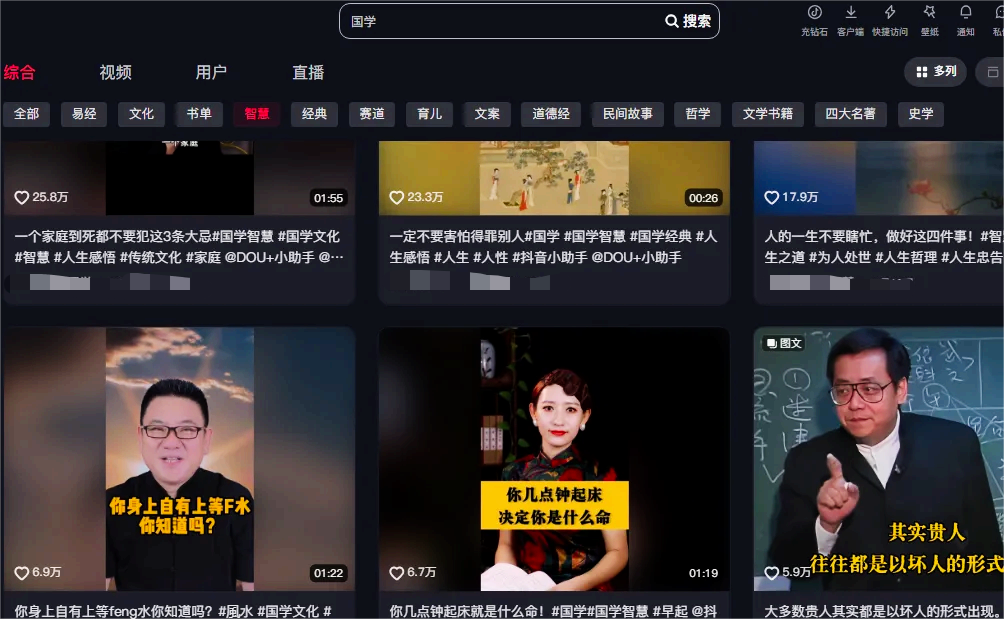The image size is (1004, 619).
Task: Choose the 多列 layout button
Action: pos(935,72)
